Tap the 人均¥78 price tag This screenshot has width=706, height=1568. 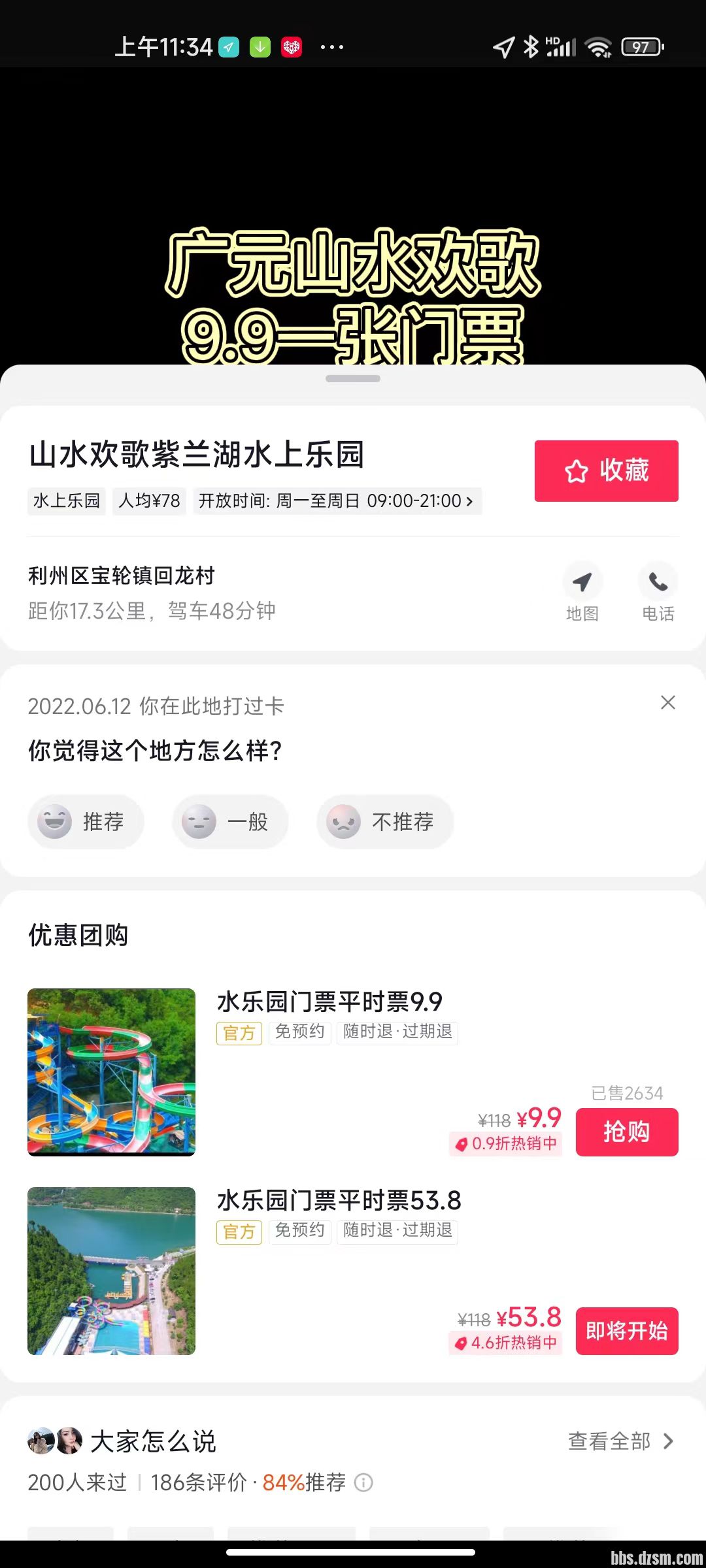pos(148,501)
